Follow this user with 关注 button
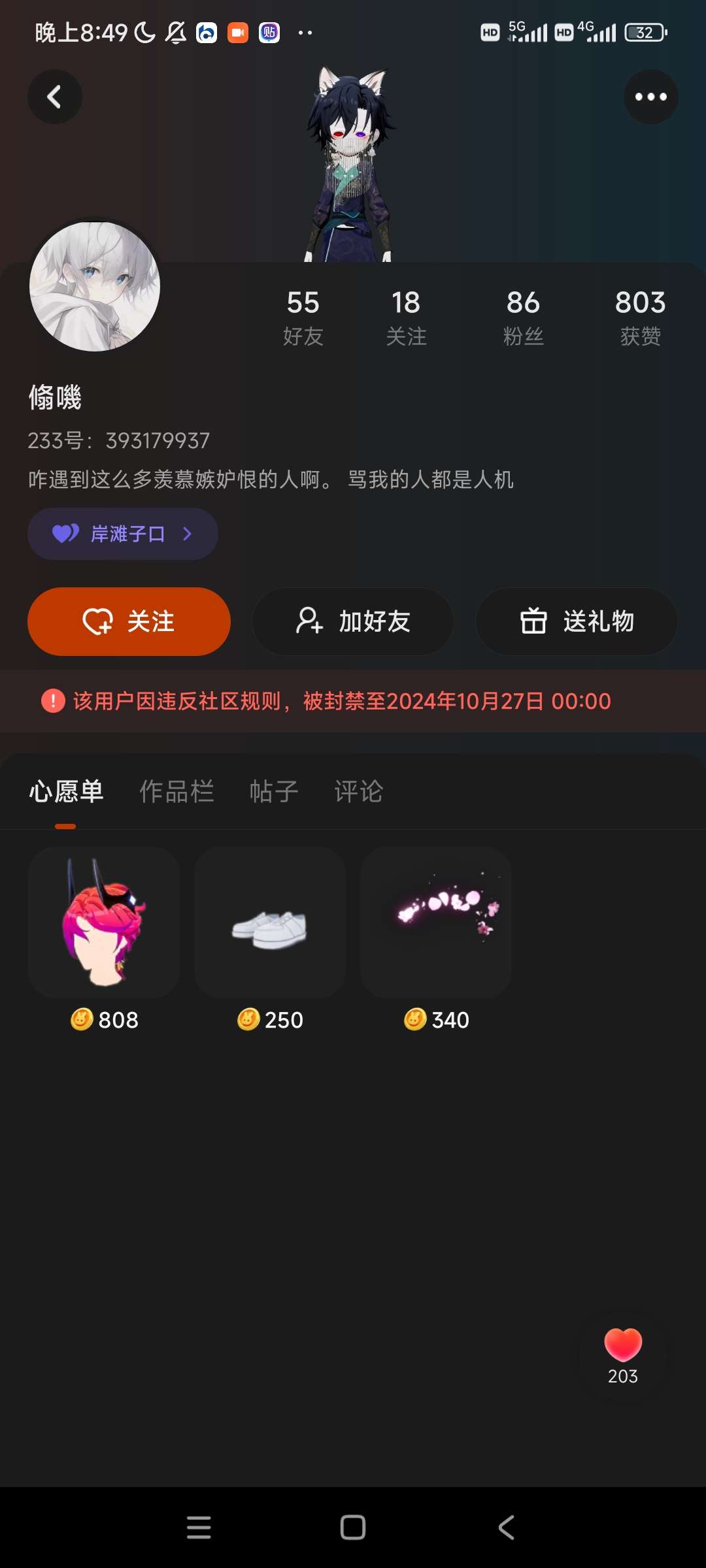Screen dimensions: 706x1568 pyautogui.click(x=129, y=621)
